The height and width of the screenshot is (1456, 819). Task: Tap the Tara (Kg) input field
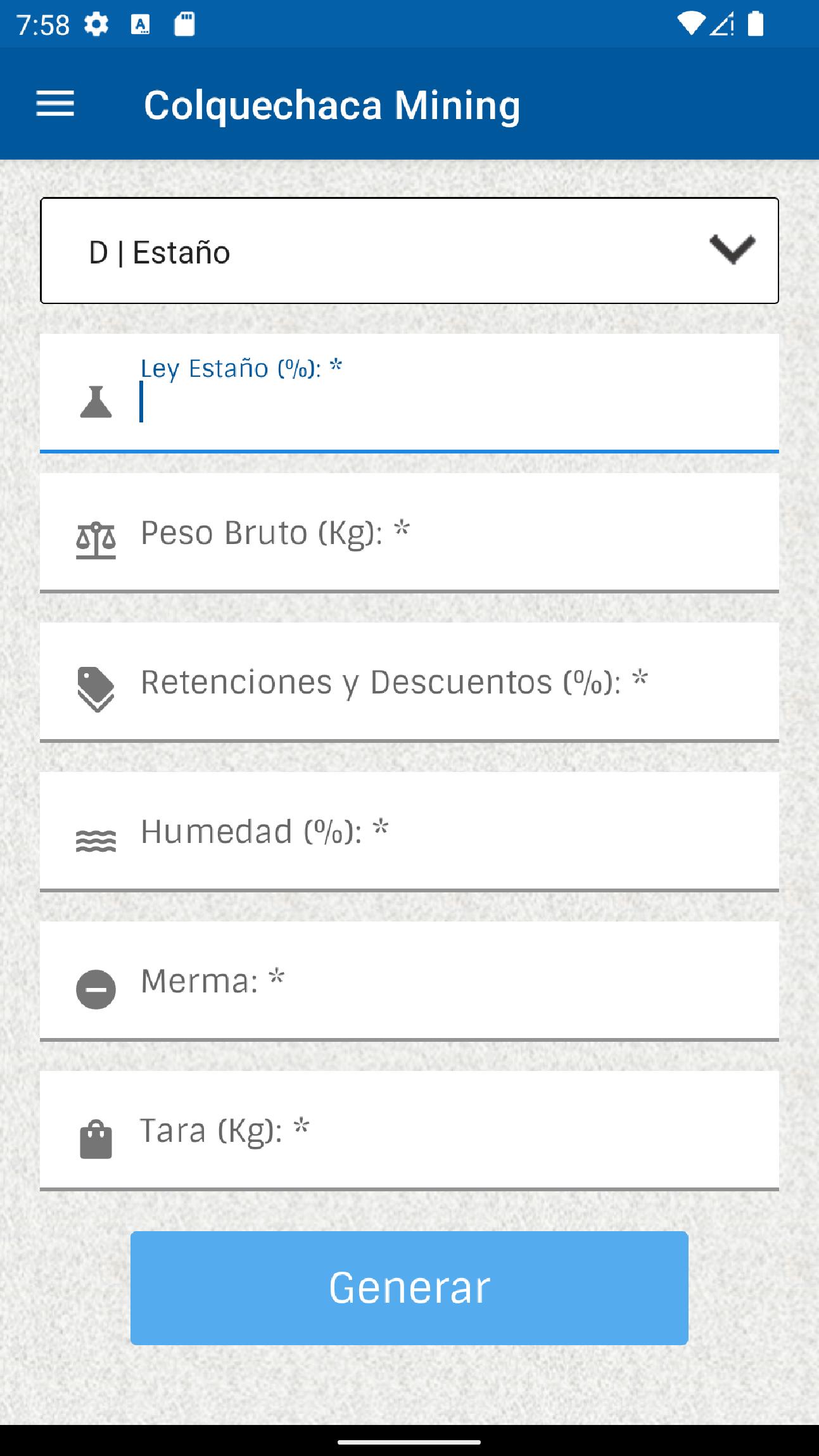409,1130
